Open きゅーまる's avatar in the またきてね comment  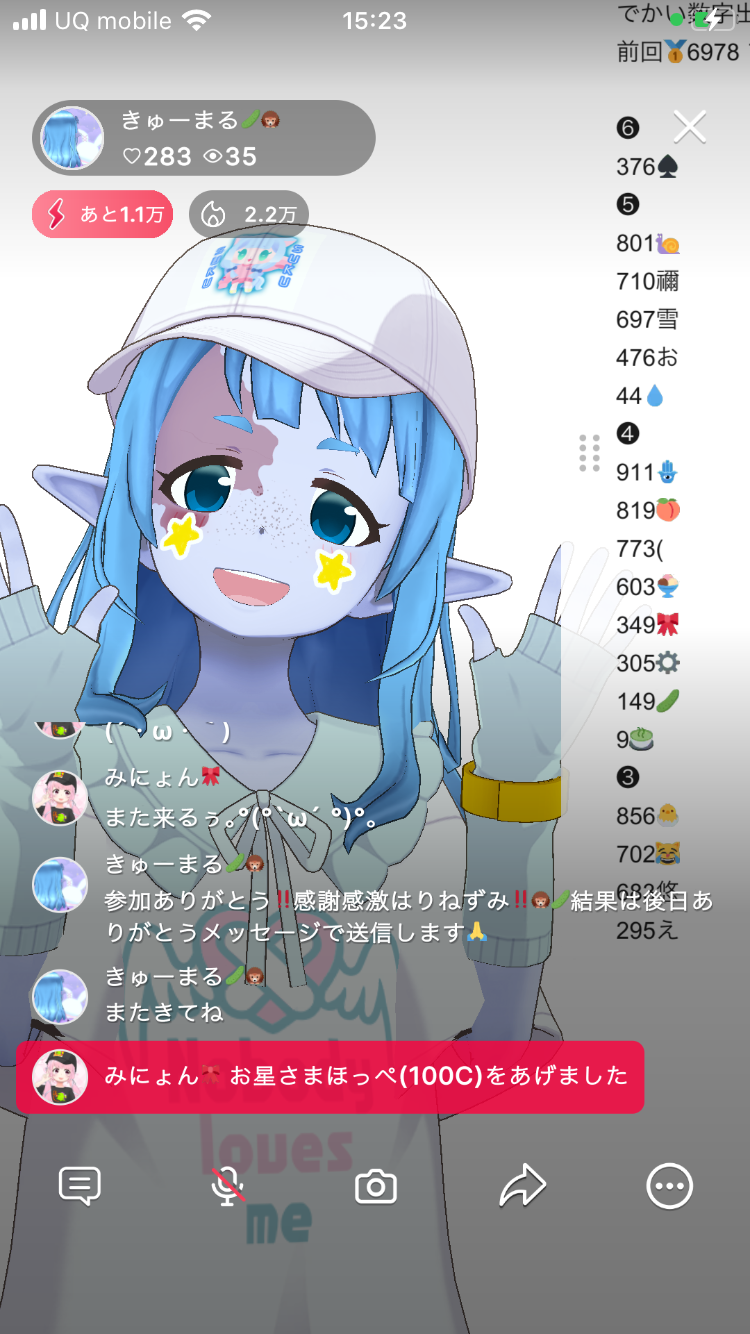60,996
